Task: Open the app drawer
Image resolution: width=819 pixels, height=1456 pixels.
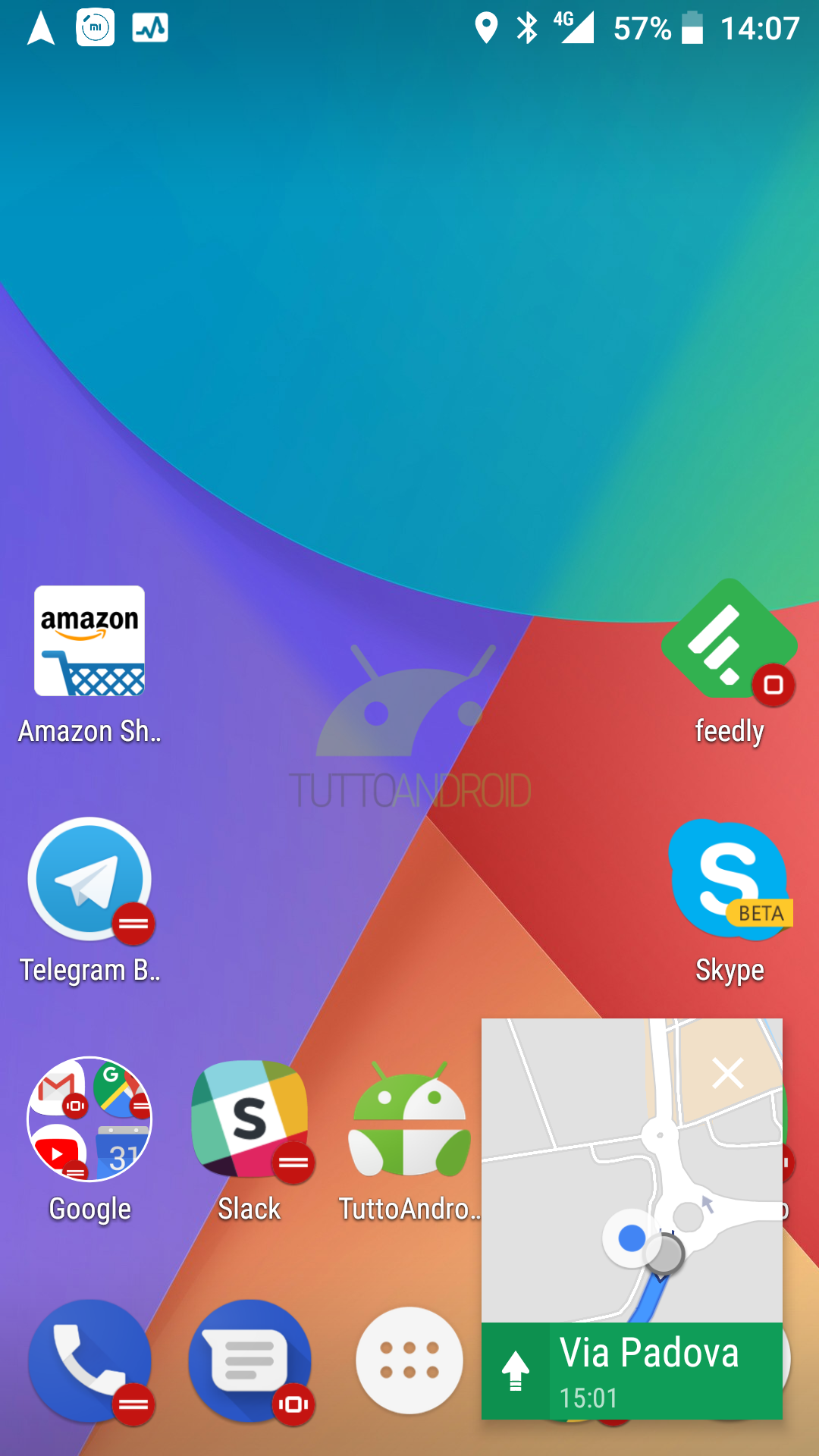Action: (409, 1360)
